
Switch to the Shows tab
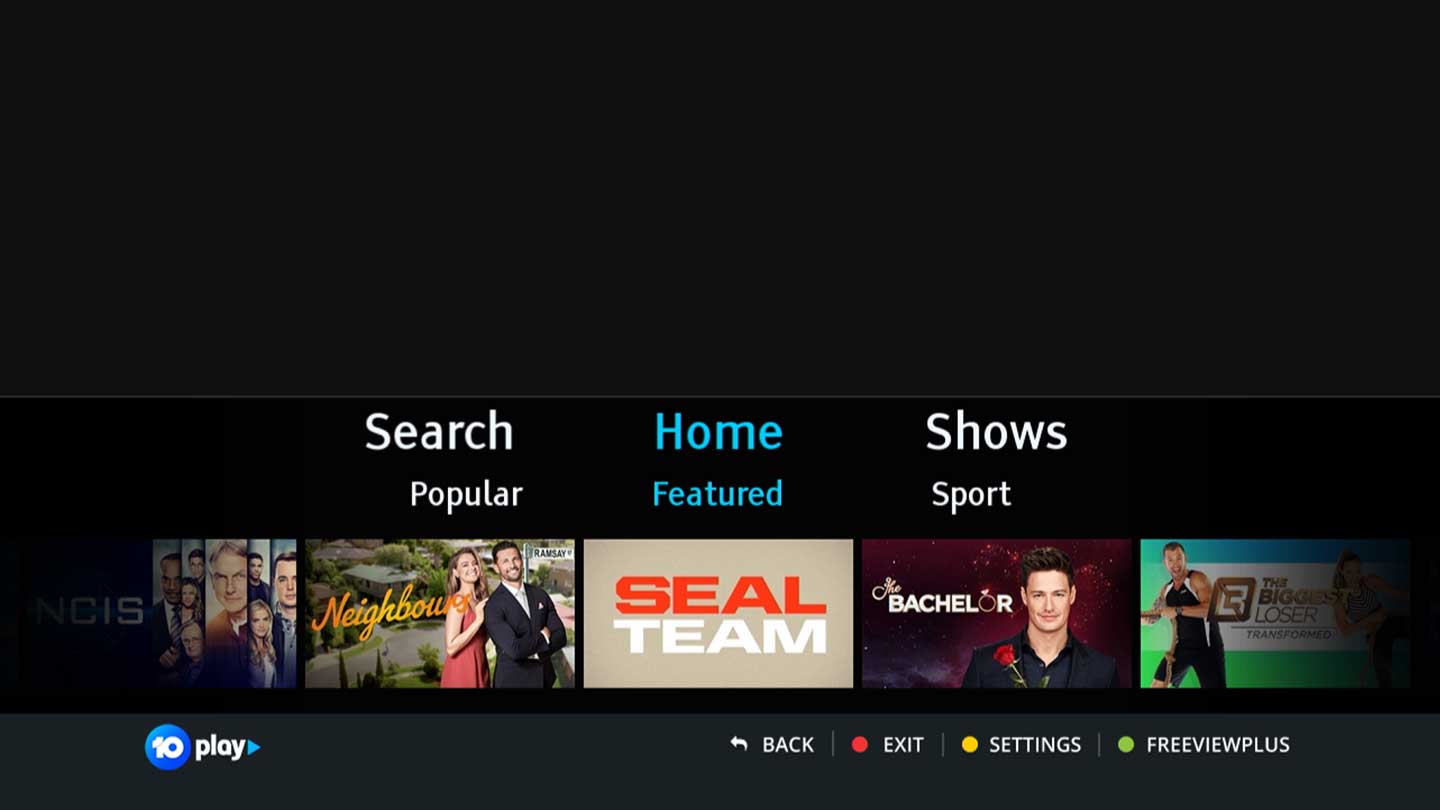coord(996,432)
